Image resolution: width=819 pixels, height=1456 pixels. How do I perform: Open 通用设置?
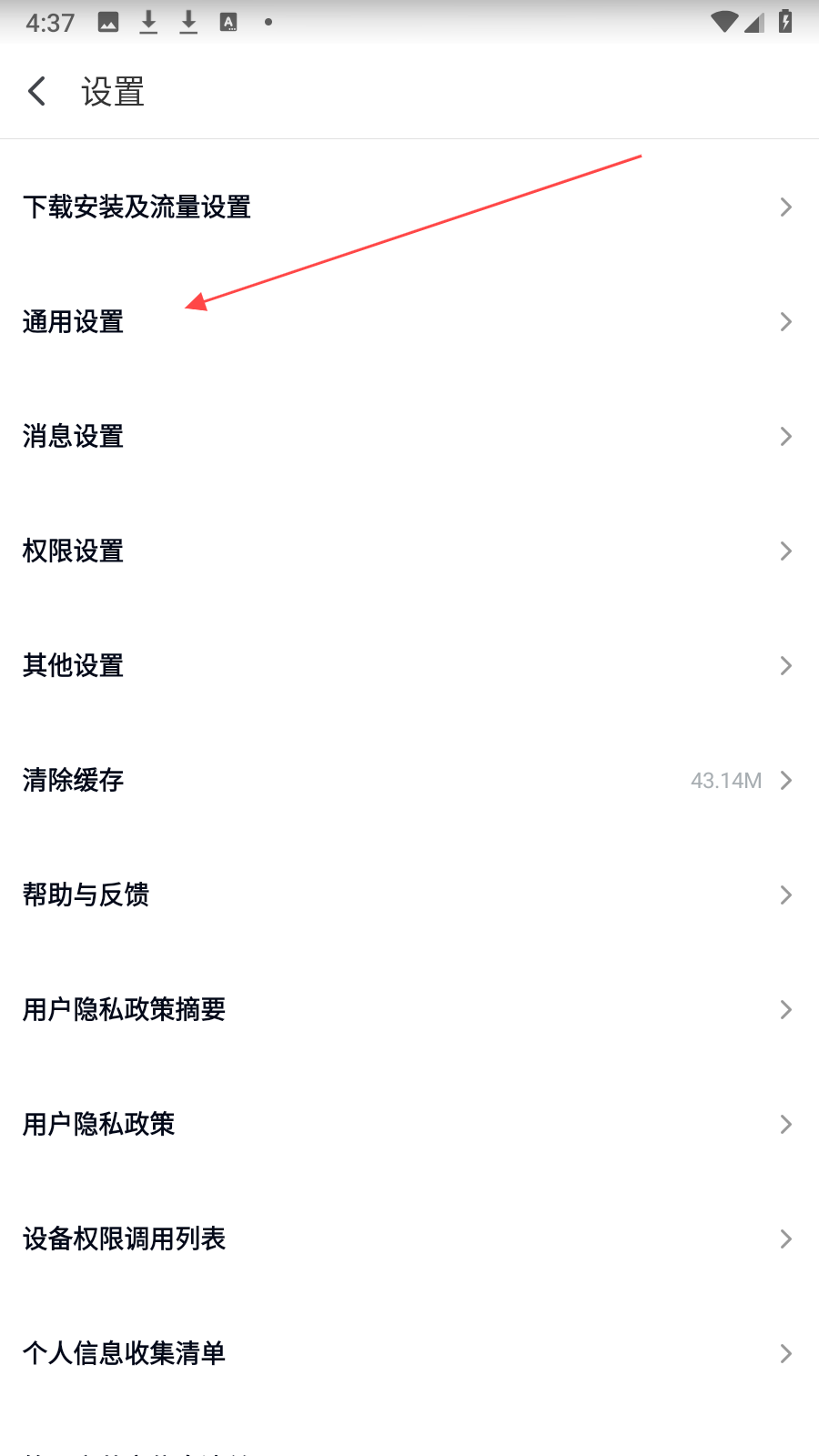(x=73, y=322)
